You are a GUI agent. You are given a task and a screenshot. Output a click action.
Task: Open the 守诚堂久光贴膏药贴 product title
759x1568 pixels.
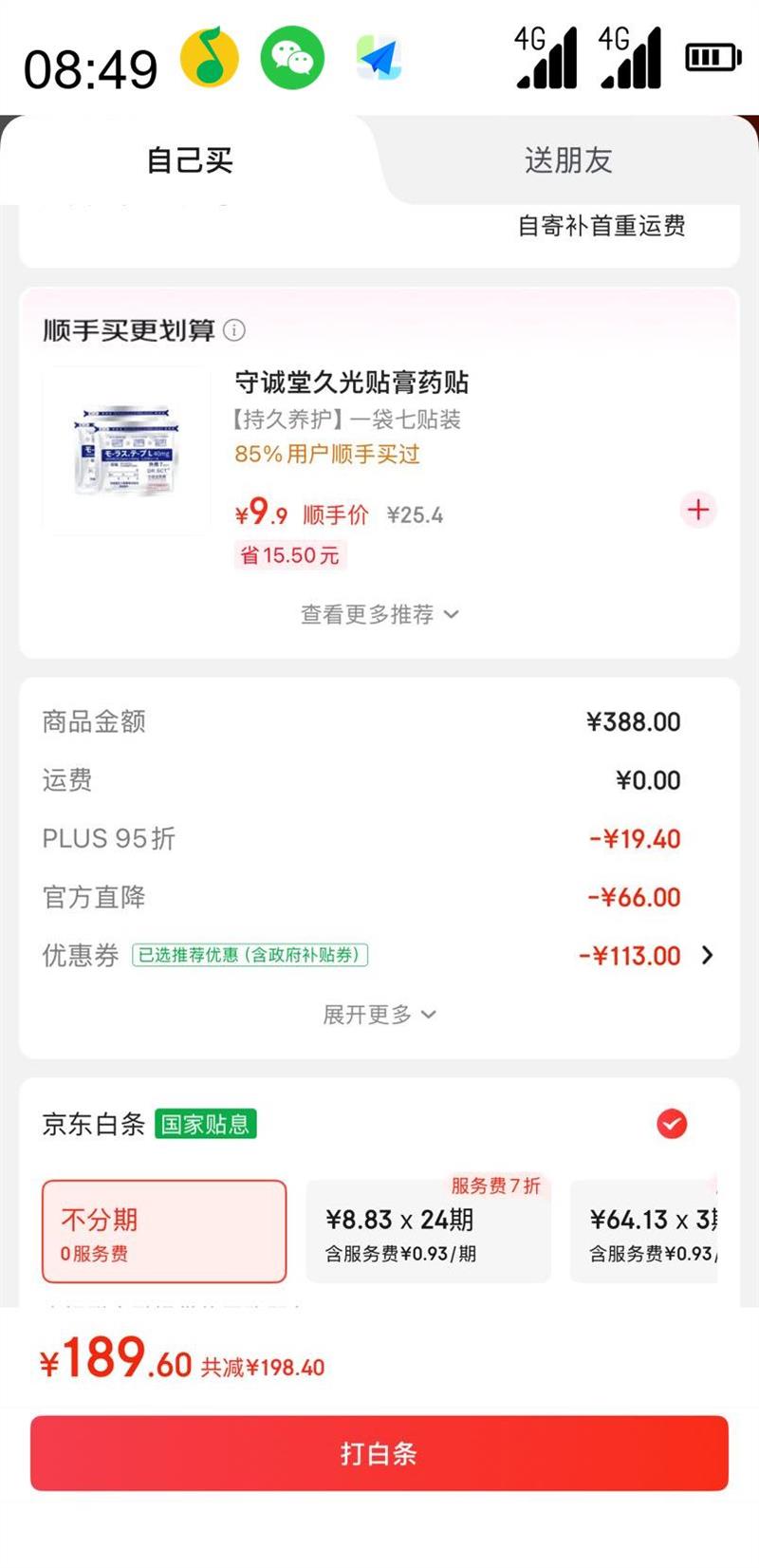point(353,383)
